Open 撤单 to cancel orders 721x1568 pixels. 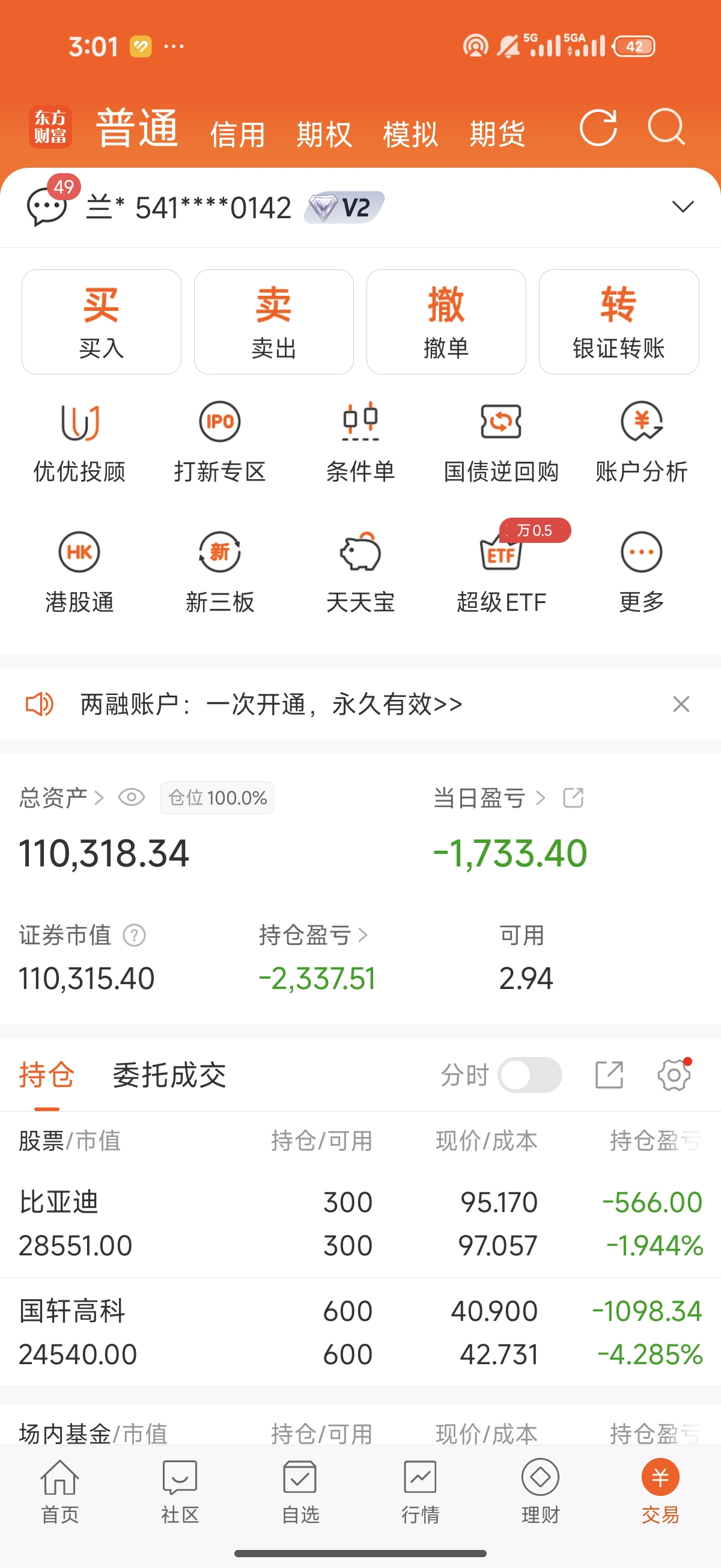[446, 322]
